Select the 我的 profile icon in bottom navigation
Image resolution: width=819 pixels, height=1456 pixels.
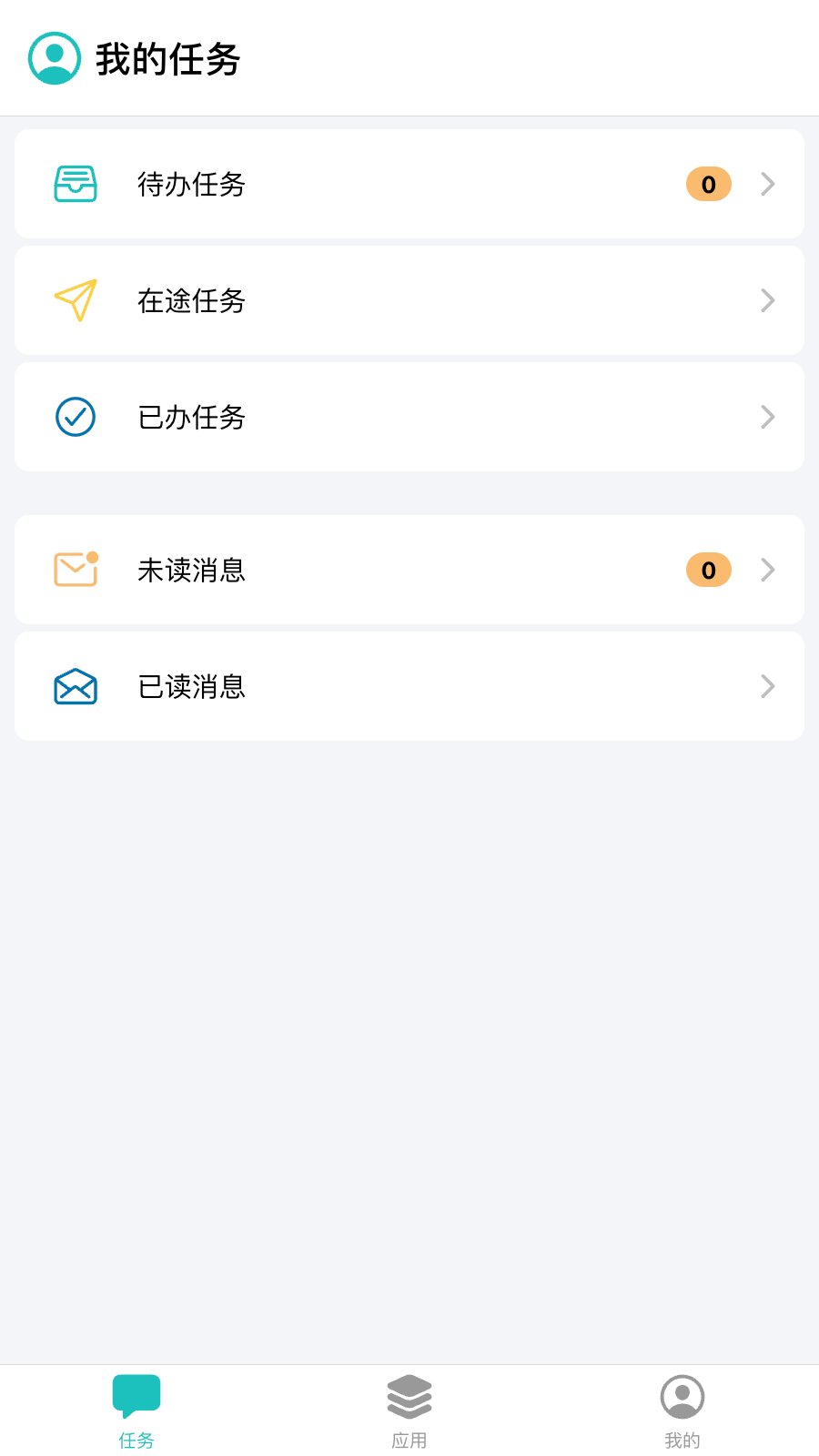tap(682, 1396)
